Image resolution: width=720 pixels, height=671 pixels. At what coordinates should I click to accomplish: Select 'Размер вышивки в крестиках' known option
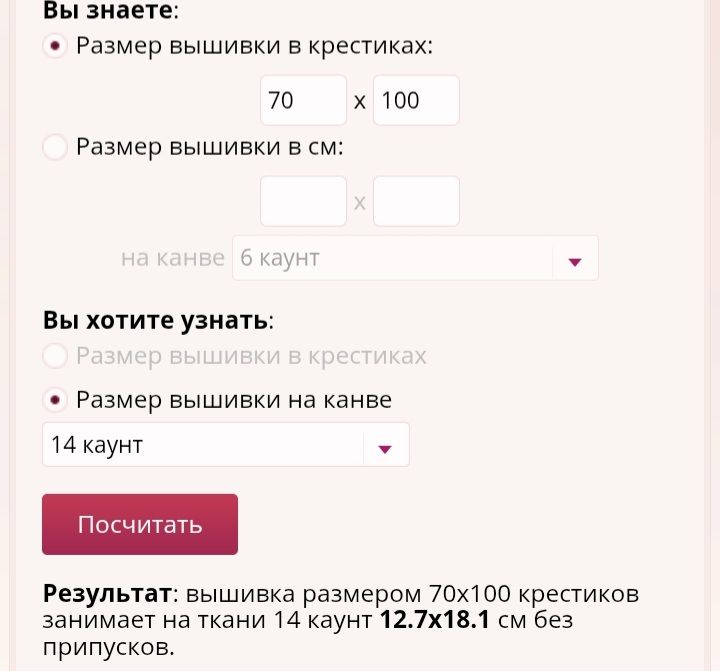[56, 46]
